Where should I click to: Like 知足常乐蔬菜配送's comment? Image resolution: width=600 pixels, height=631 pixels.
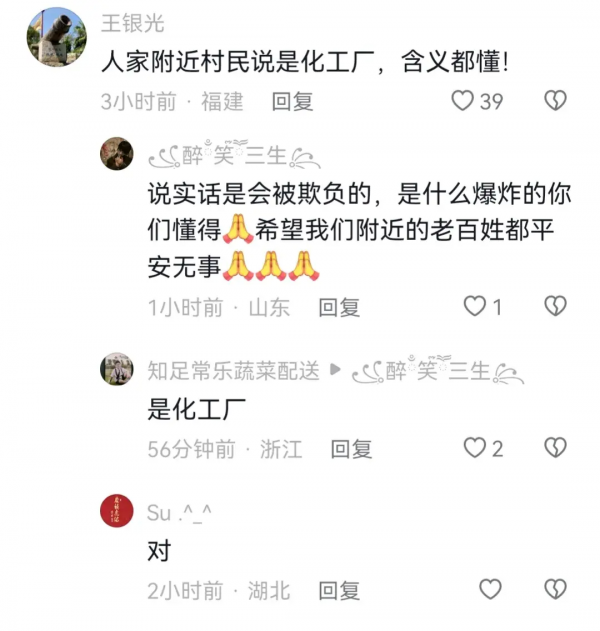[x=476, y=448]
